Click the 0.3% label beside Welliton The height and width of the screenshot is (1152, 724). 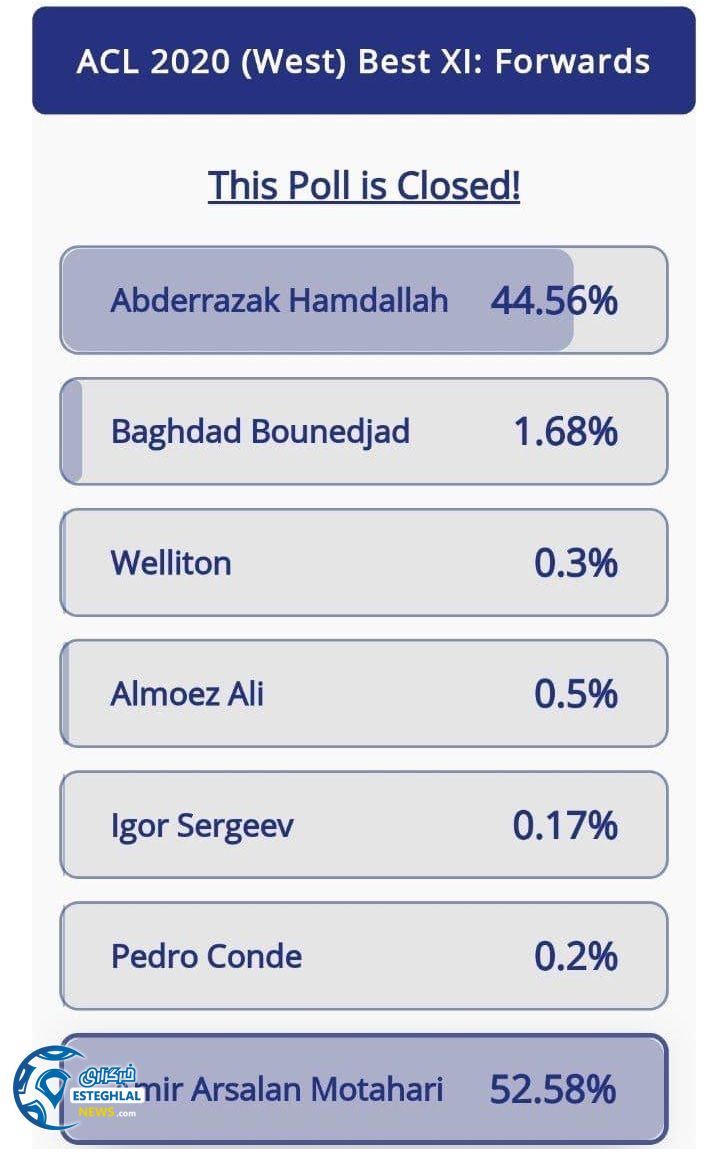(577, 562)
